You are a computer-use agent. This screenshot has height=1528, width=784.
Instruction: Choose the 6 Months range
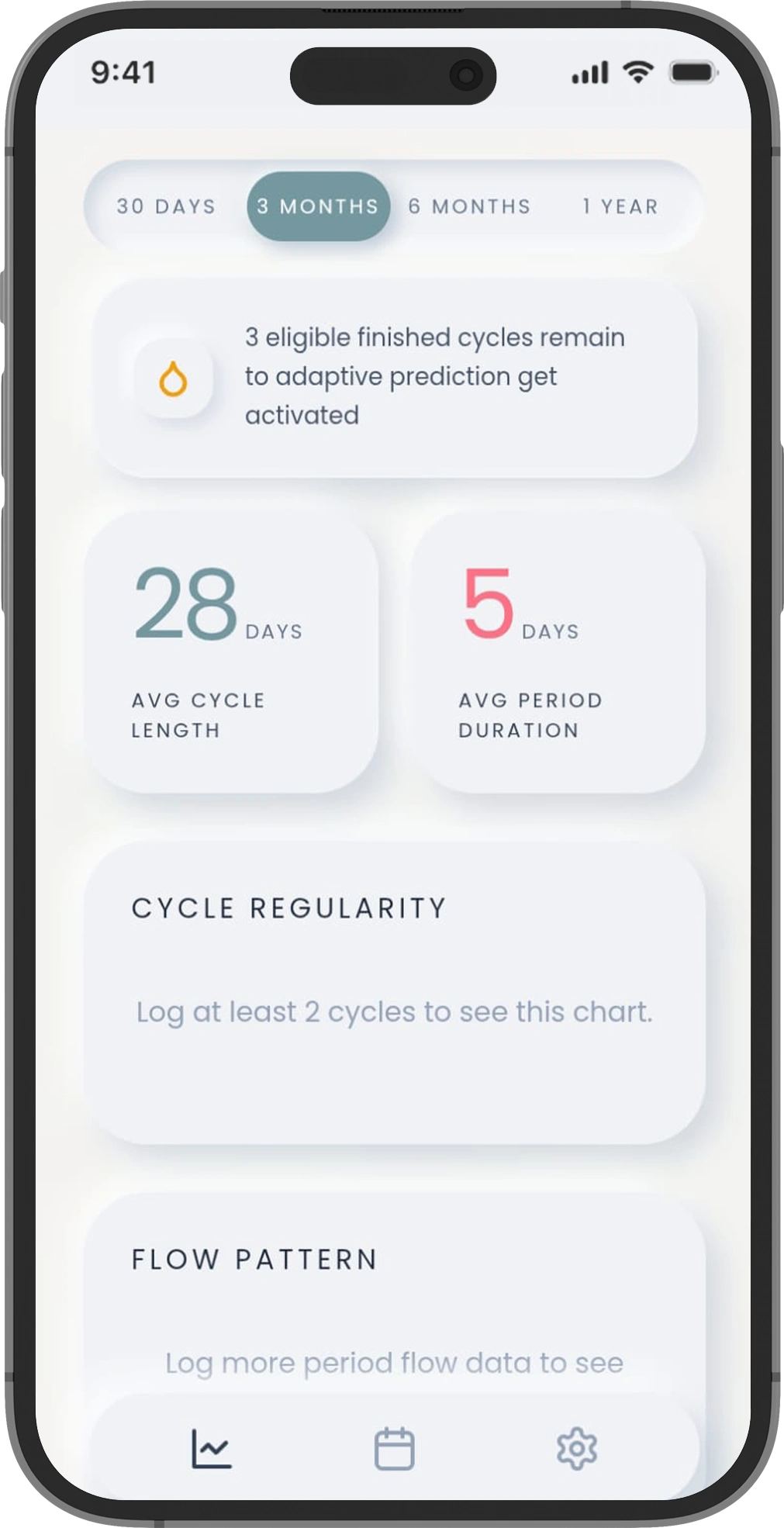coord(470,206)
